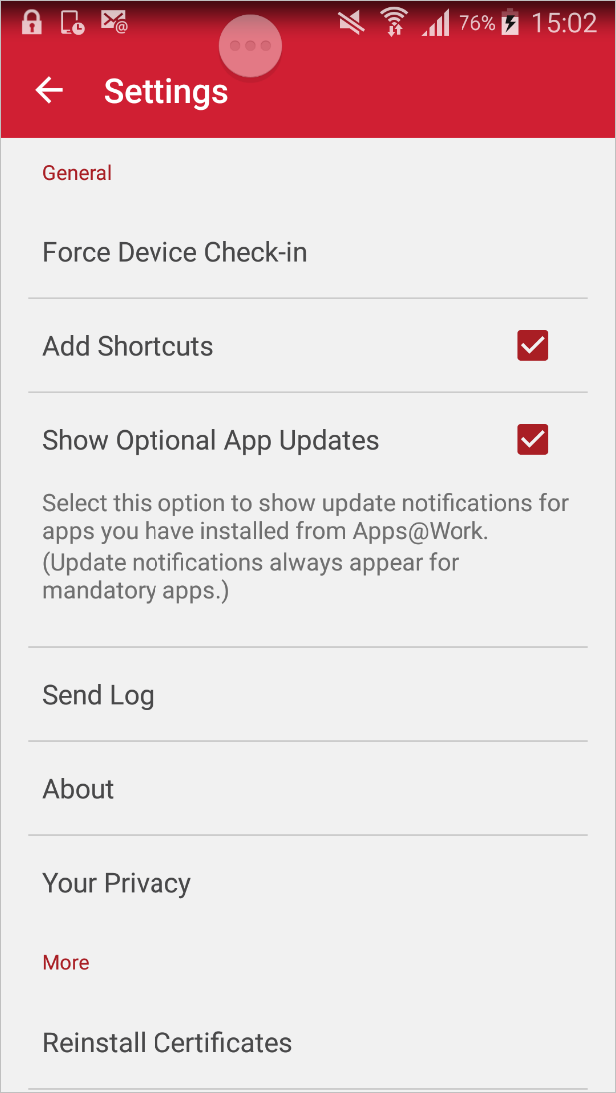Open Send Log
Image resolution: width=616 pixels, height=1093 pixels.
[x=98, y=695]
